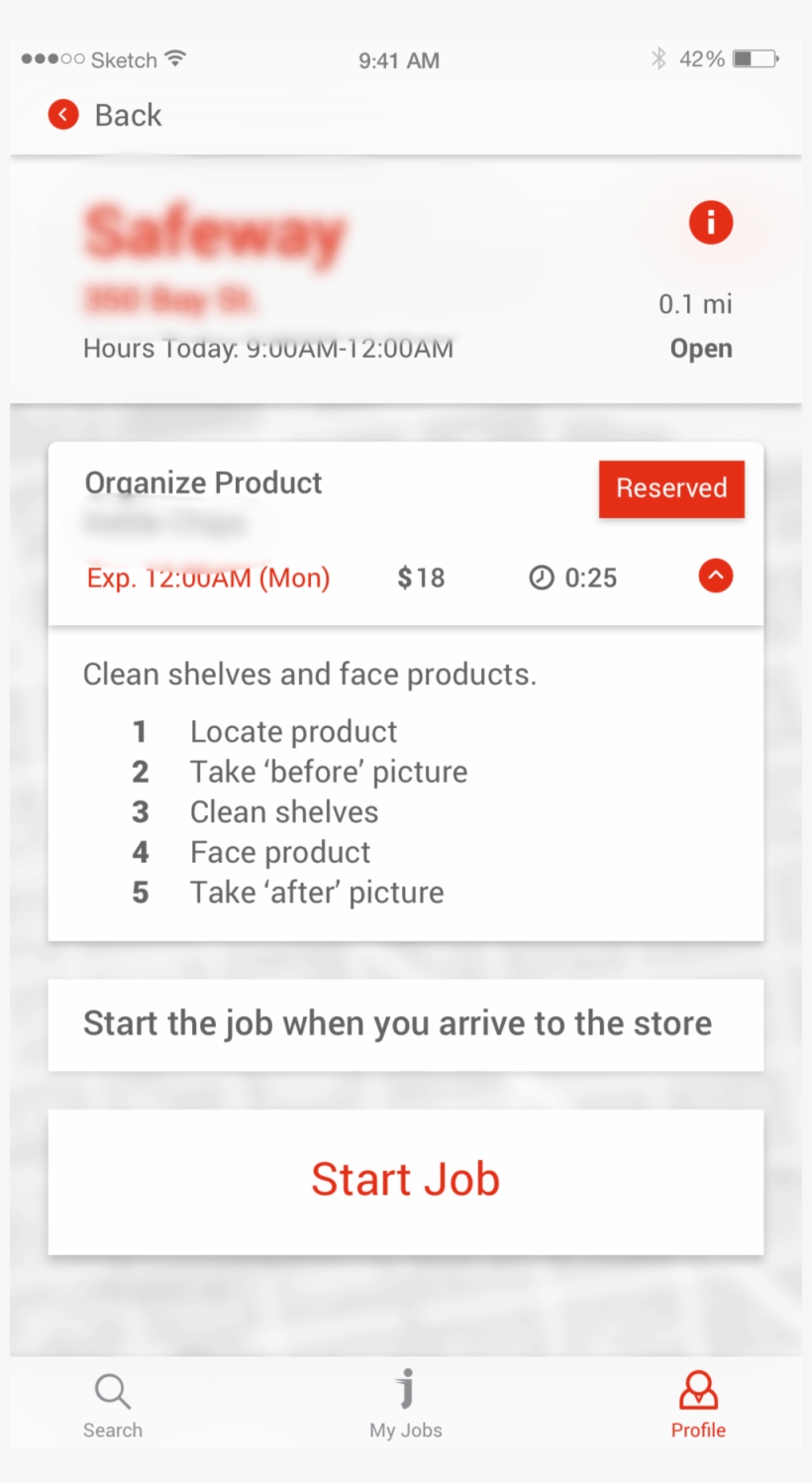
Task: Tap the Reserved status badge
Action: [x=671, y=488]
